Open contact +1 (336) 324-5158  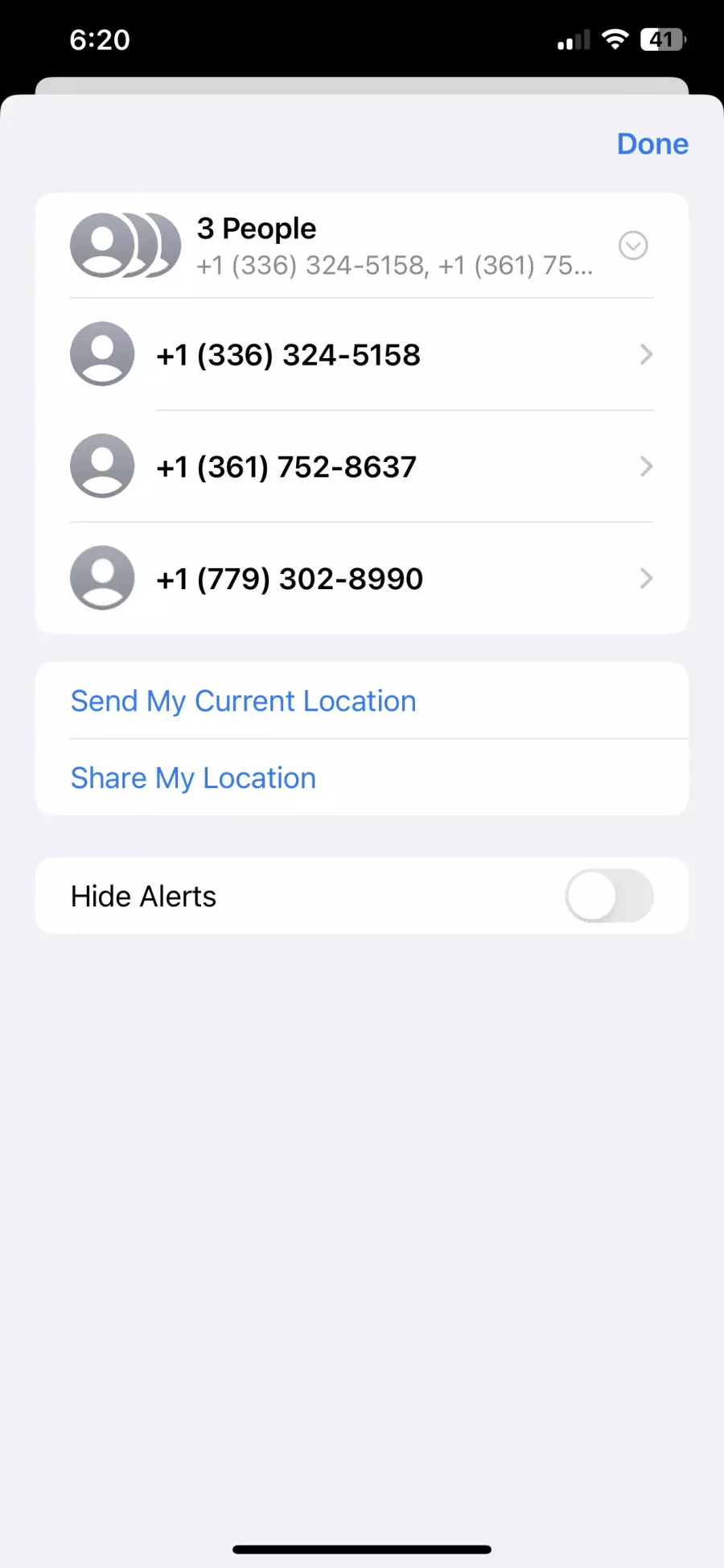(x=362, y=354)
